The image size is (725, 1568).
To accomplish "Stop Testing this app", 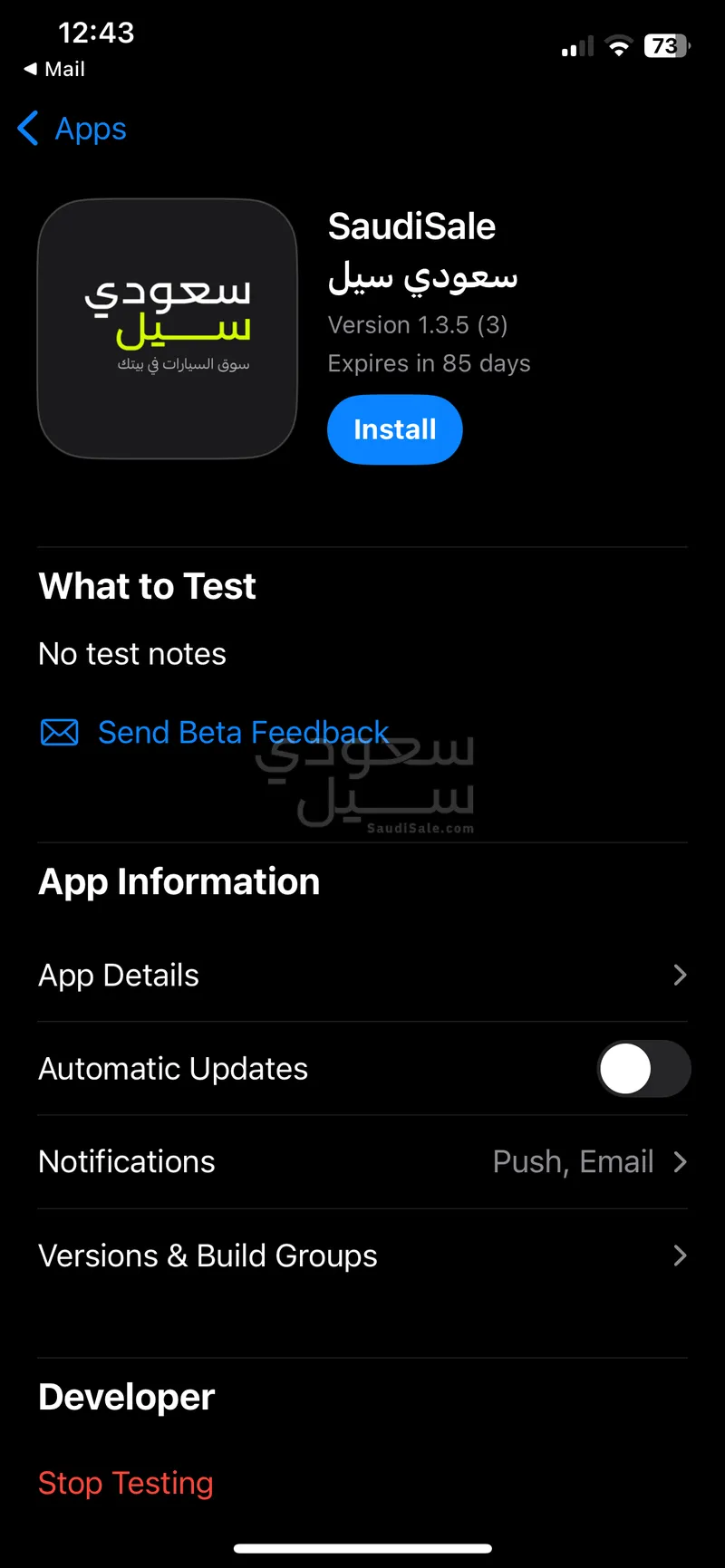I will [x=126, y=1483].
